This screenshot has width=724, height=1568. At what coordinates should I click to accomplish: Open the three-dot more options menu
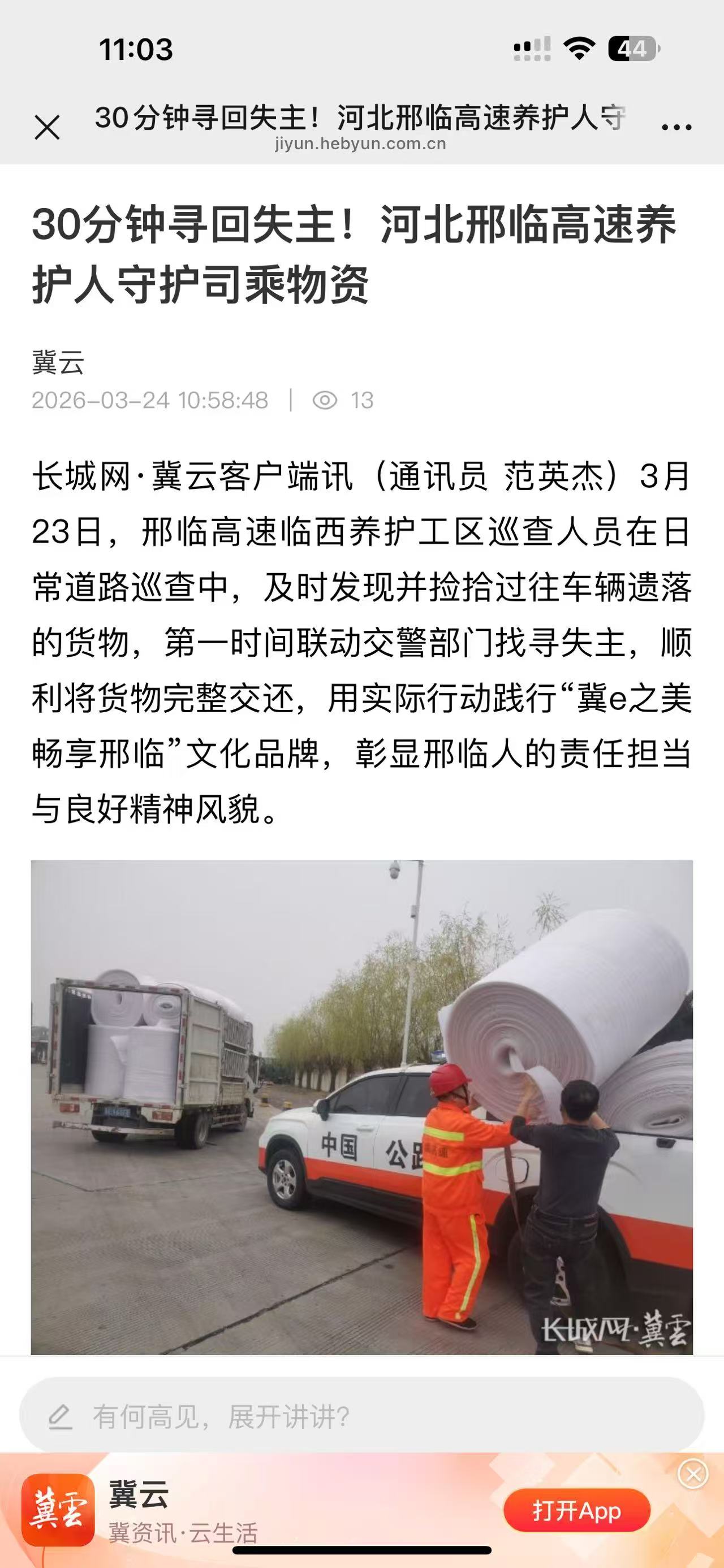coord(676,127)
